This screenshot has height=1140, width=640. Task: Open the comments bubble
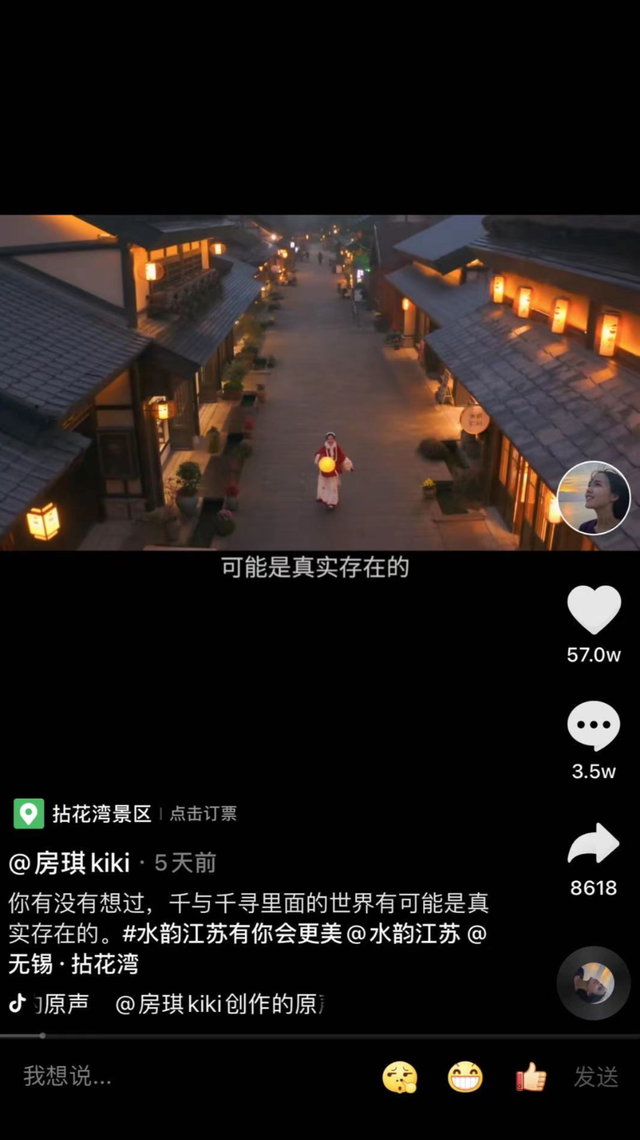(x=594, y=726)
